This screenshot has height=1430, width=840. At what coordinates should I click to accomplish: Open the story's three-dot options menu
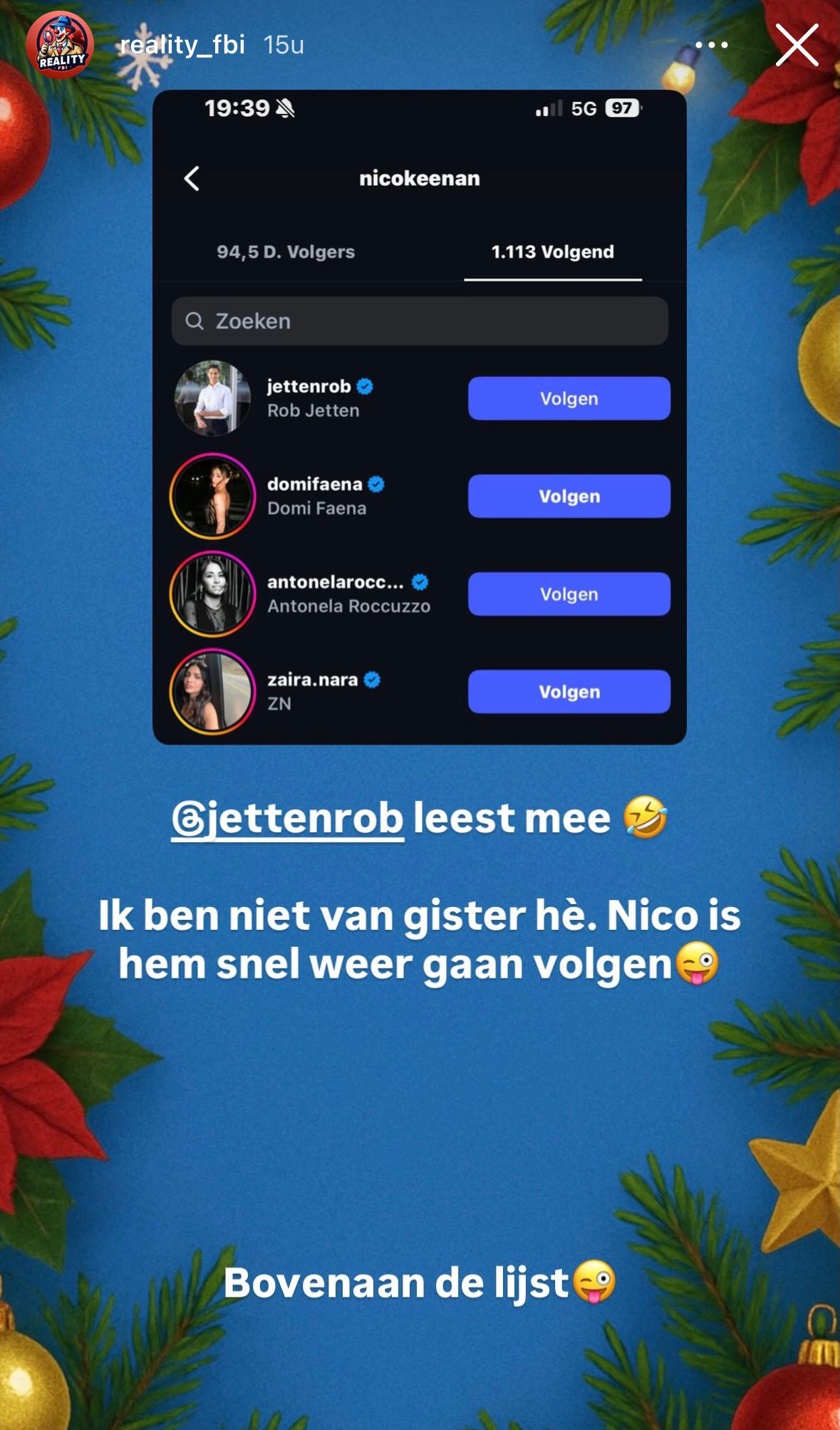[711, 45]
